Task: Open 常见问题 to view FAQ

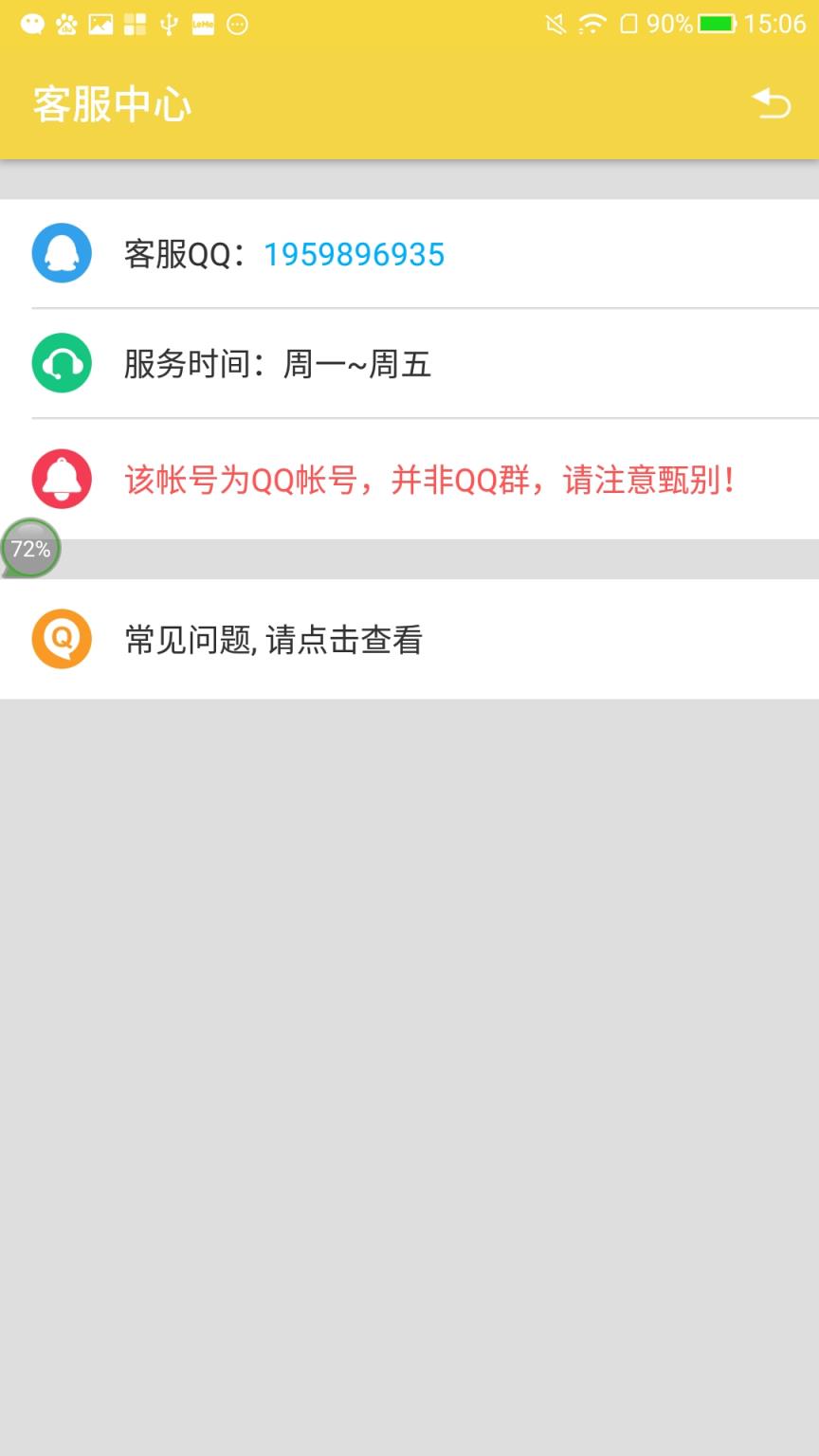Action: pyautogui.click(x=274, y=640)
